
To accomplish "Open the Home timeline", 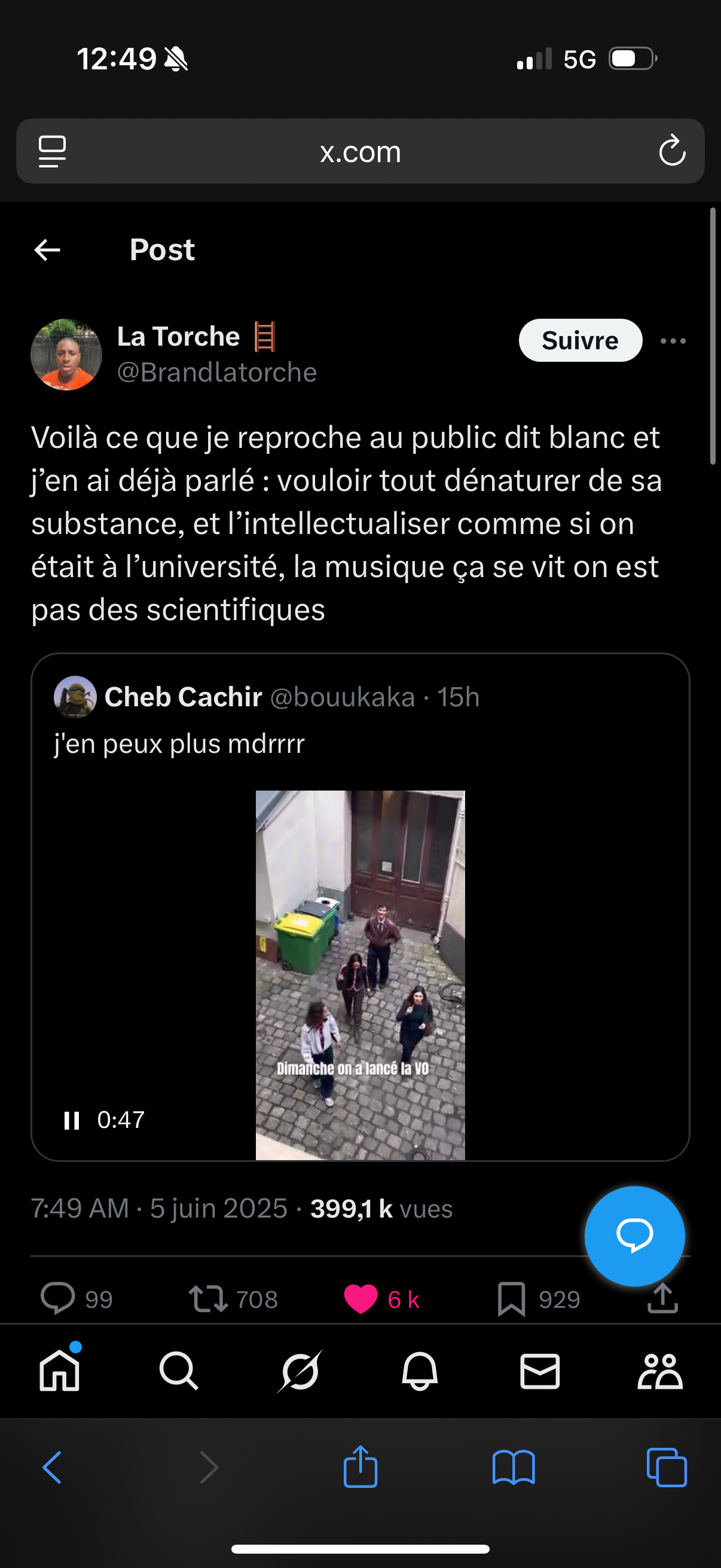I will click(59, 1371).
